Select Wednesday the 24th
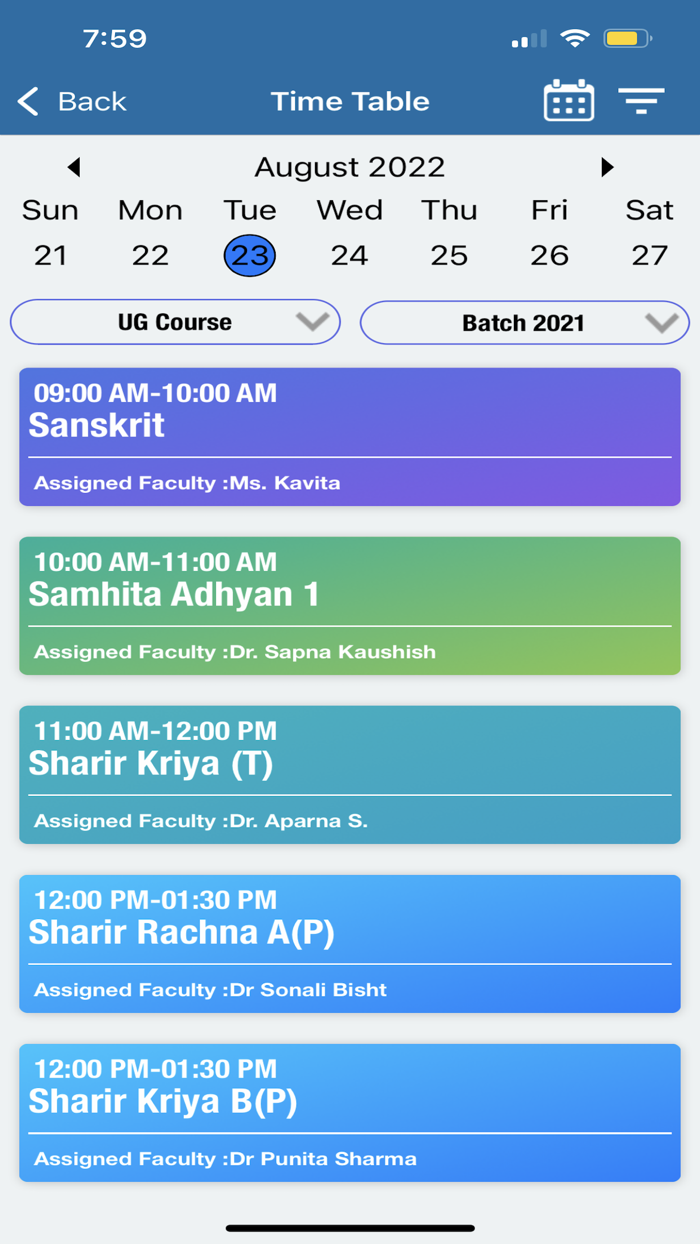This screenshot has height=1244, width=700. [349, 255]
